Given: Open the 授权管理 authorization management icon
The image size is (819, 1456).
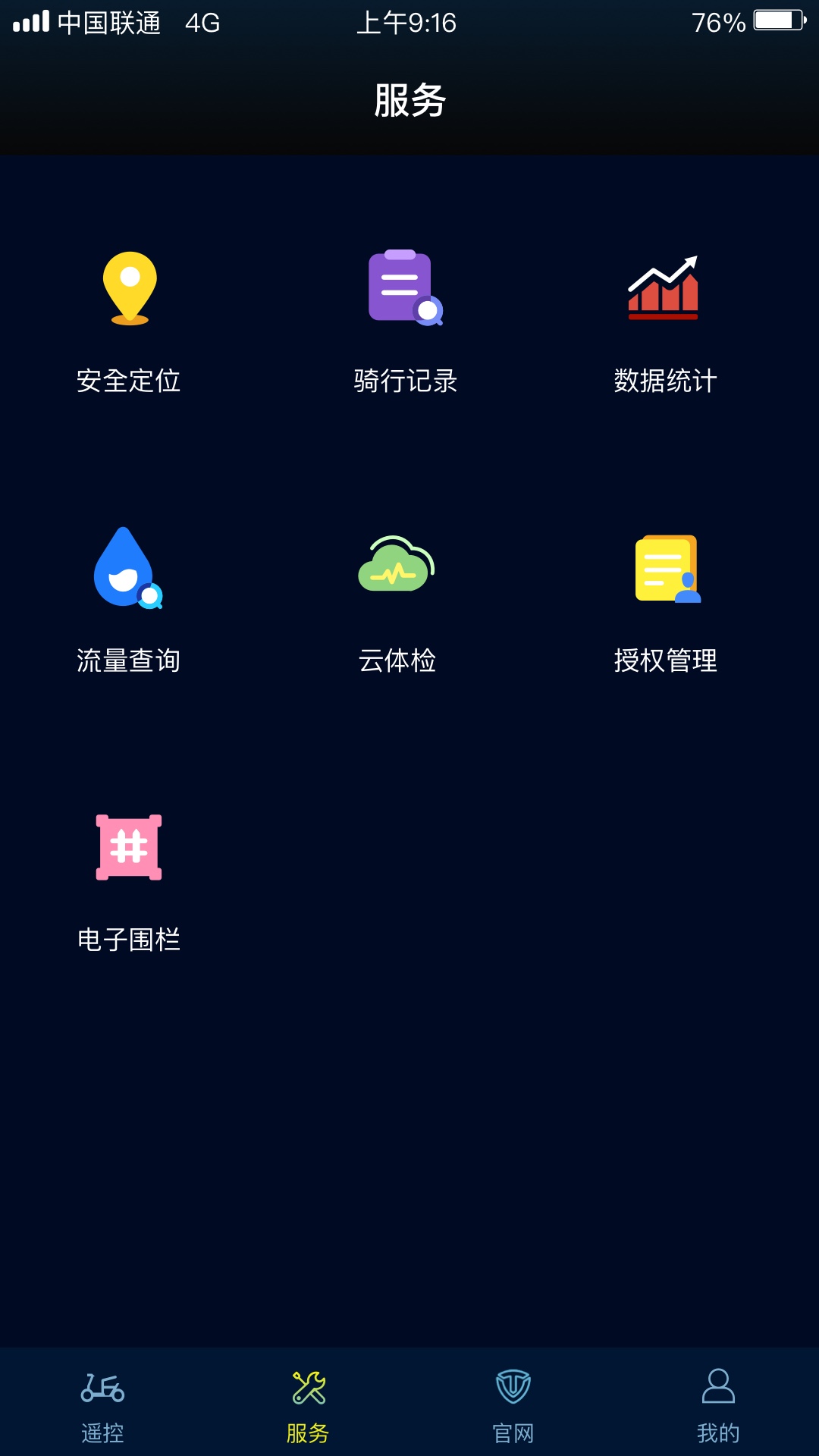Looking at the screenshot, I should [x=666, y=569].
